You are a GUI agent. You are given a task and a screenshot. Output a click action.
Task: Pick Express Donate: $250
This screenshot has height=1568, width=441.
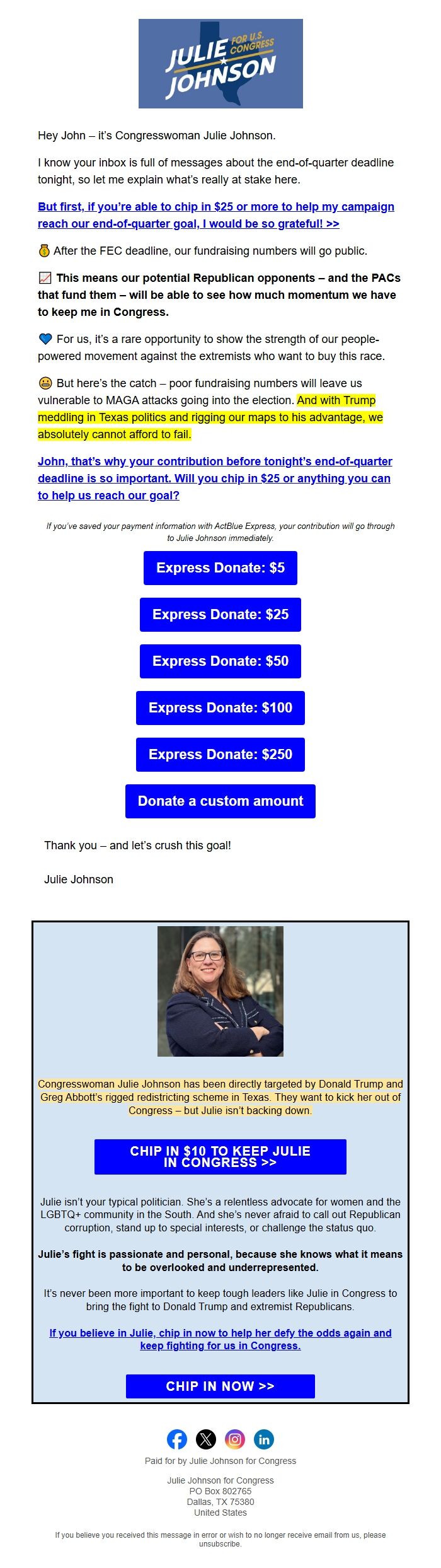tap(220, 754)
